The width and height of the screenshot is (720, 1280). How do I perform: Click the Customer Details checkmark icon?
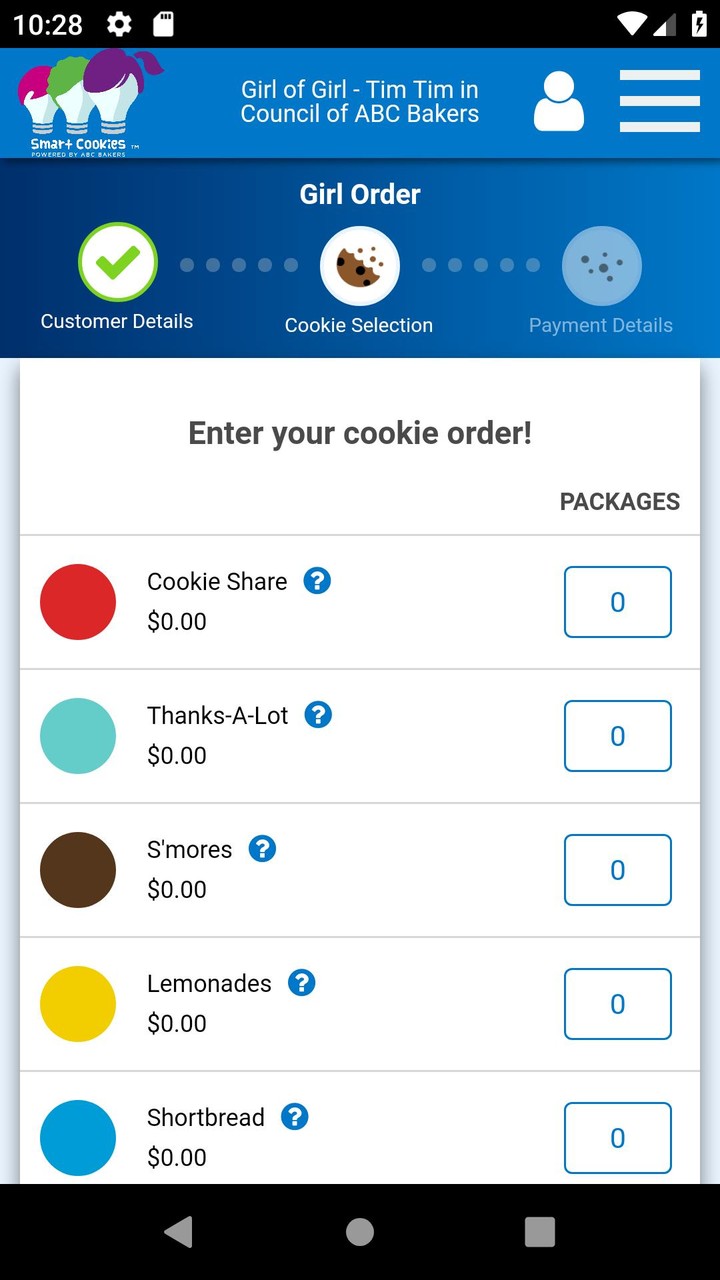coord(117,265)
